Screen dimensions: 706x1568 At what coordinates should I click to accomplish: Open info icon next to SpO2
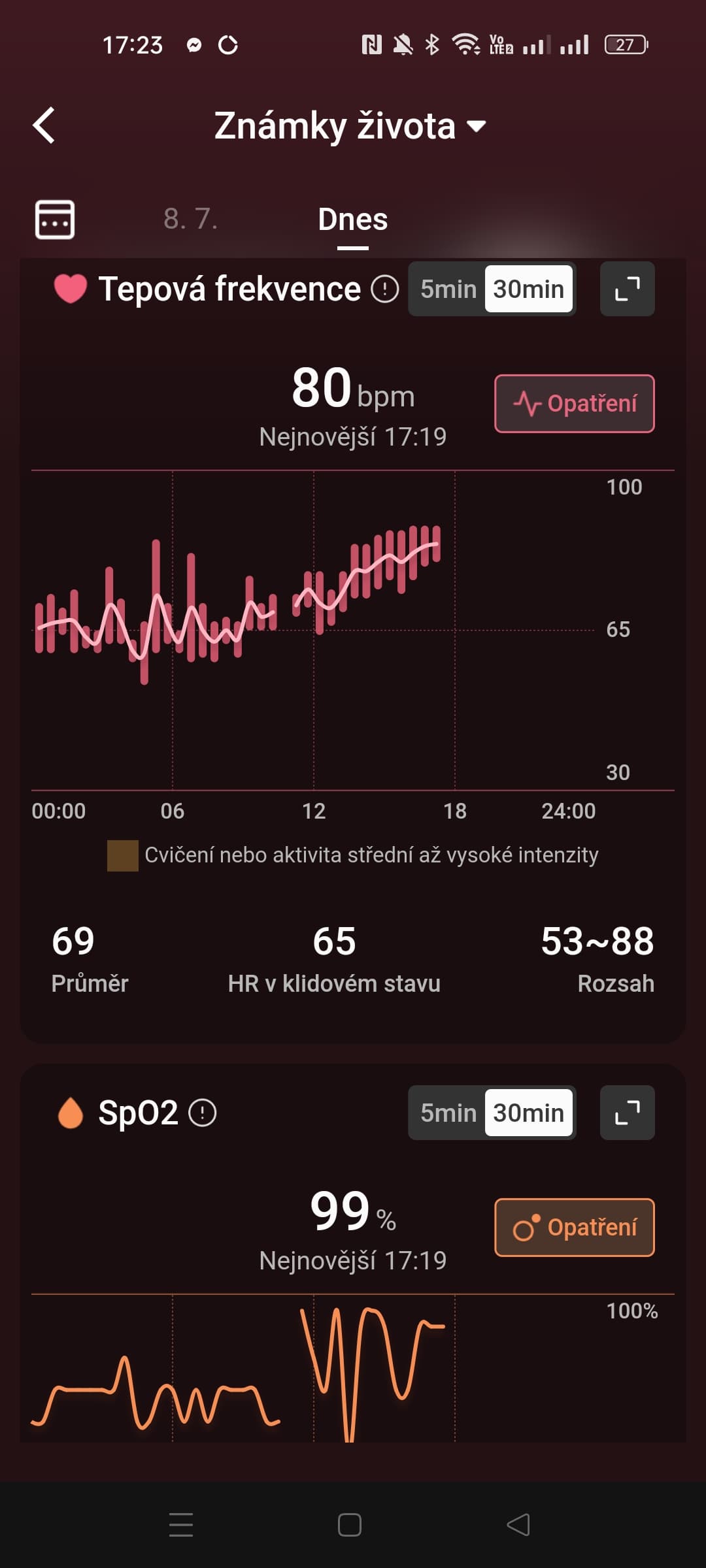[203, 1113]
